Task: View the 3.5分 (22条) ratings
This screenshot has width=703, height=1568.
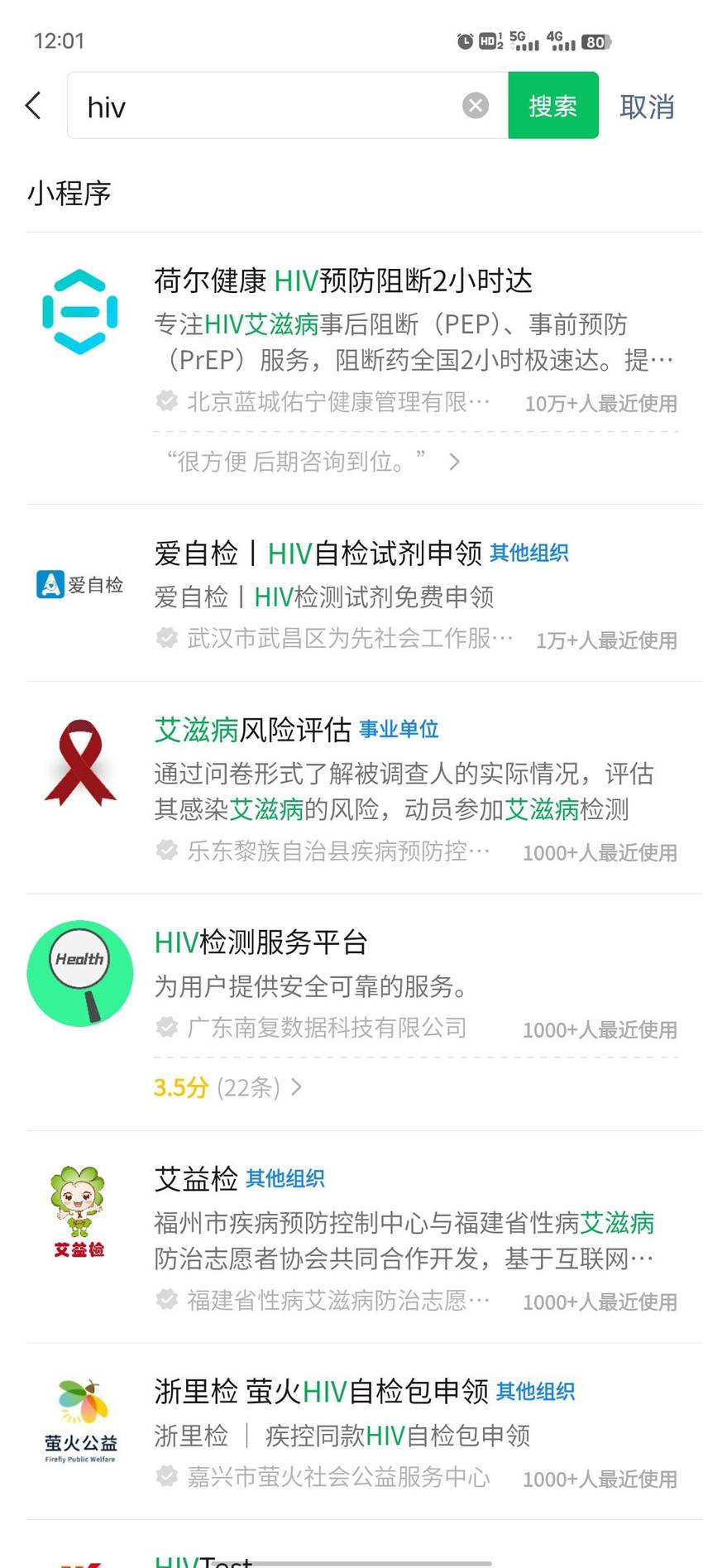Action: (227, 1086)
